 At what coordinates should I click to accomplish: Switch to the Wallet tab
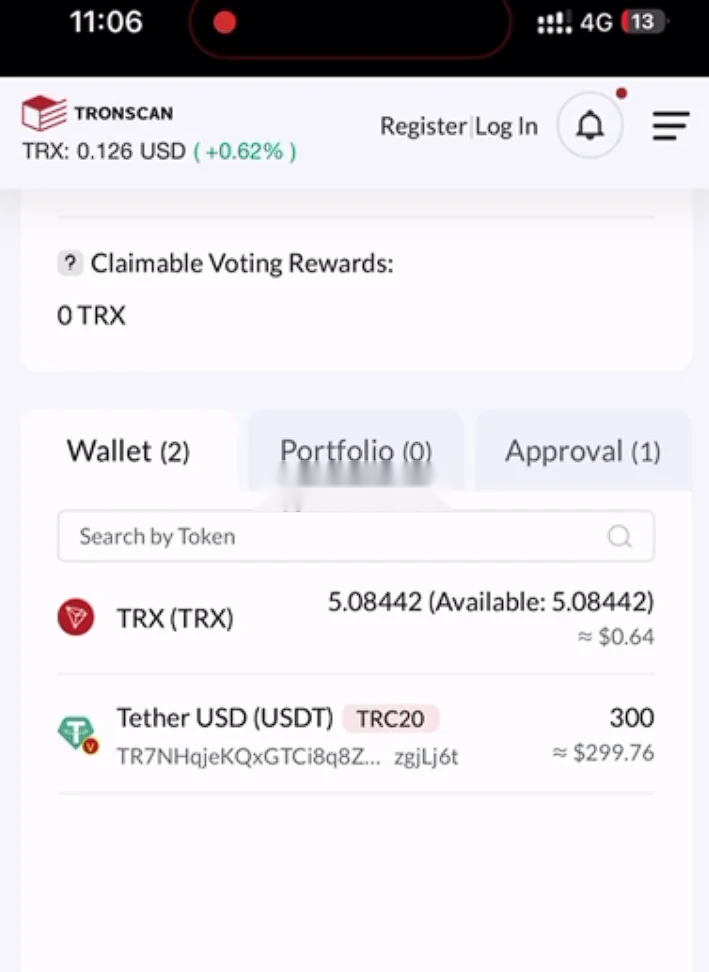coord(128,451)
